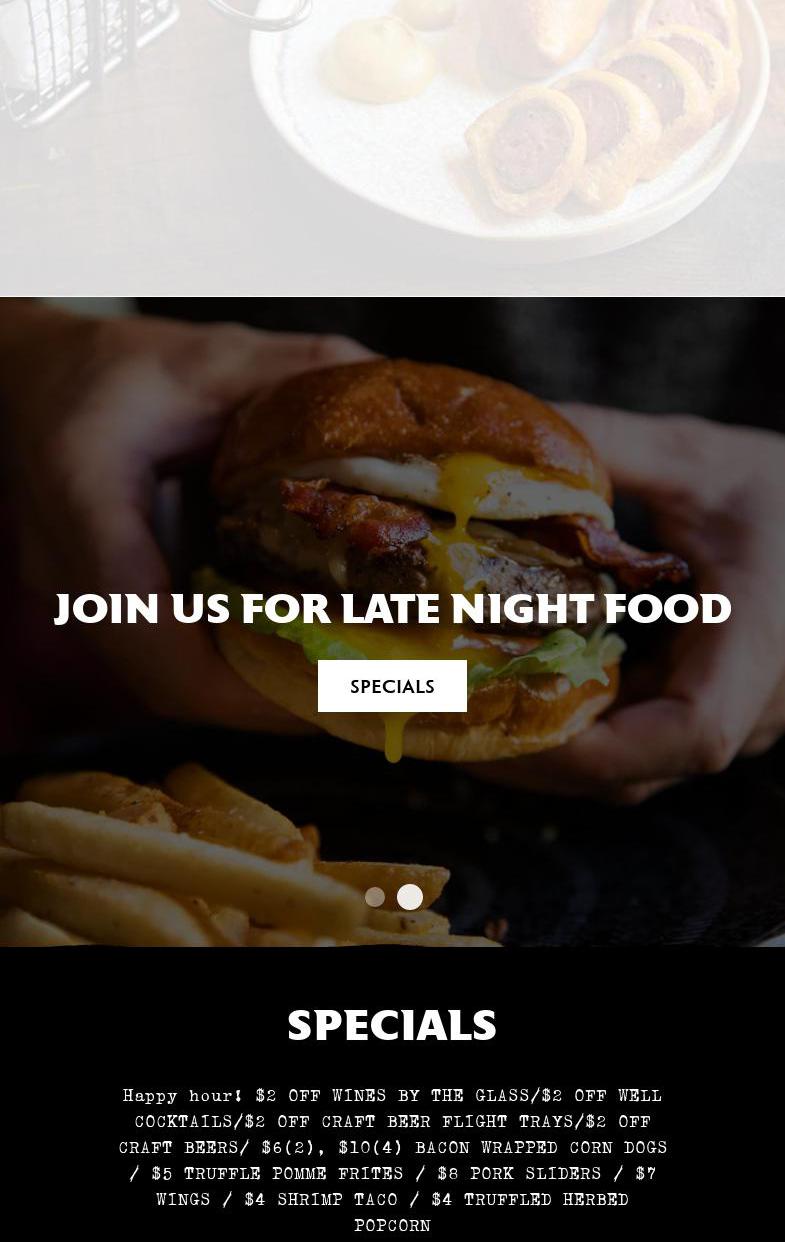Go to the first carousel slide dot
The height and width of the screenshot is (1242, 785).
point(375,897)
